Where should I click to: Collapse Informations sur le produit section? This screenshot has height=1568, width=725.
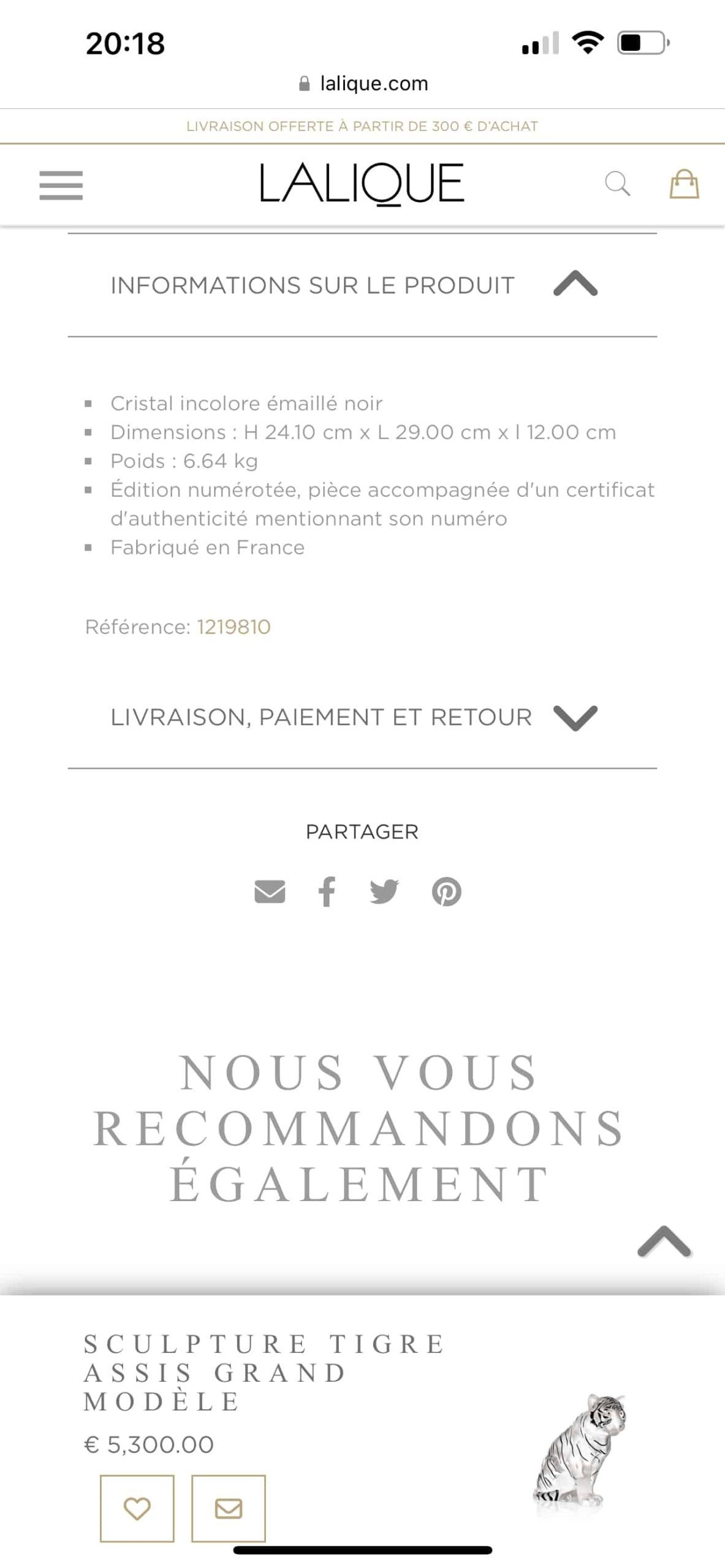tap(362, 285)
